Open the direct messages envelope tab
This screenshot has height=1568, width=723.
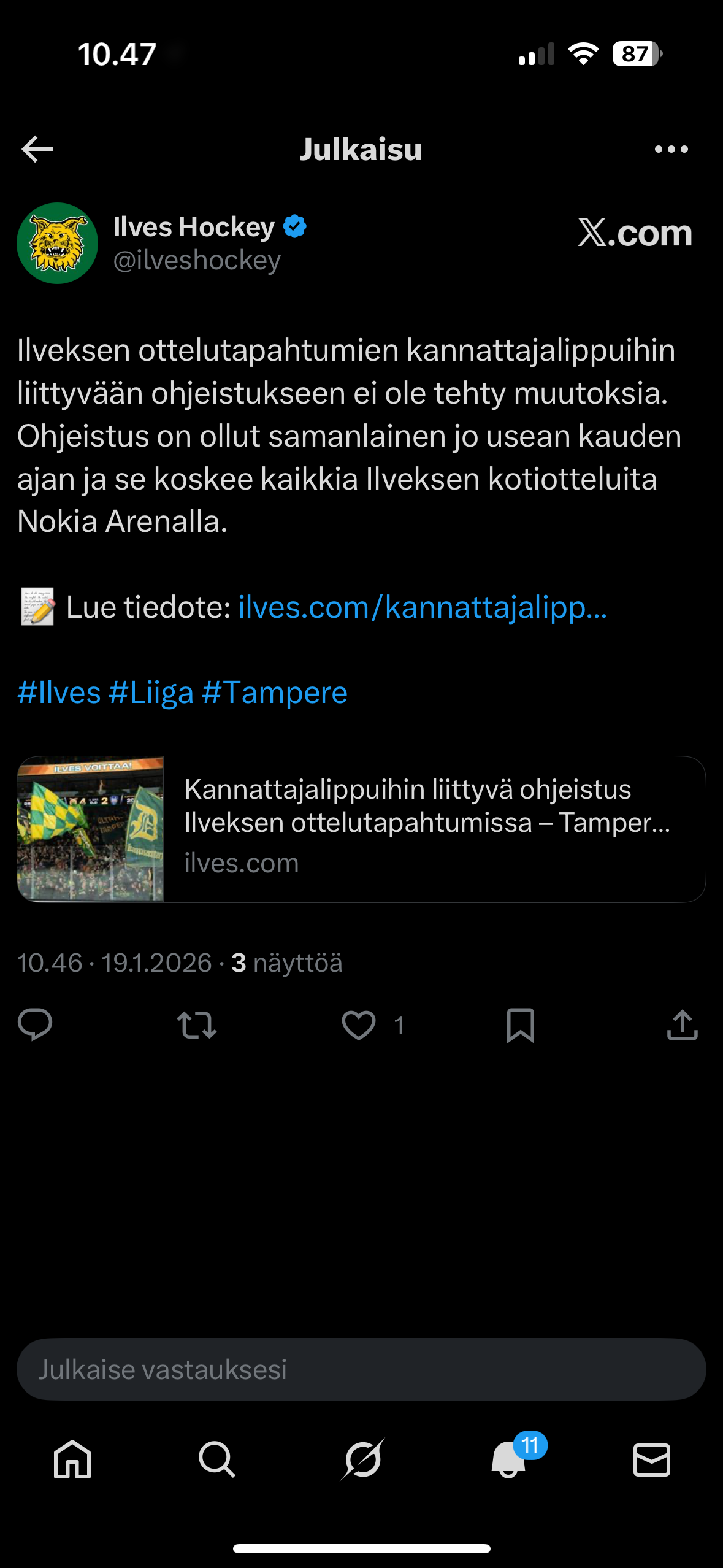click(x=651, y=1459)
